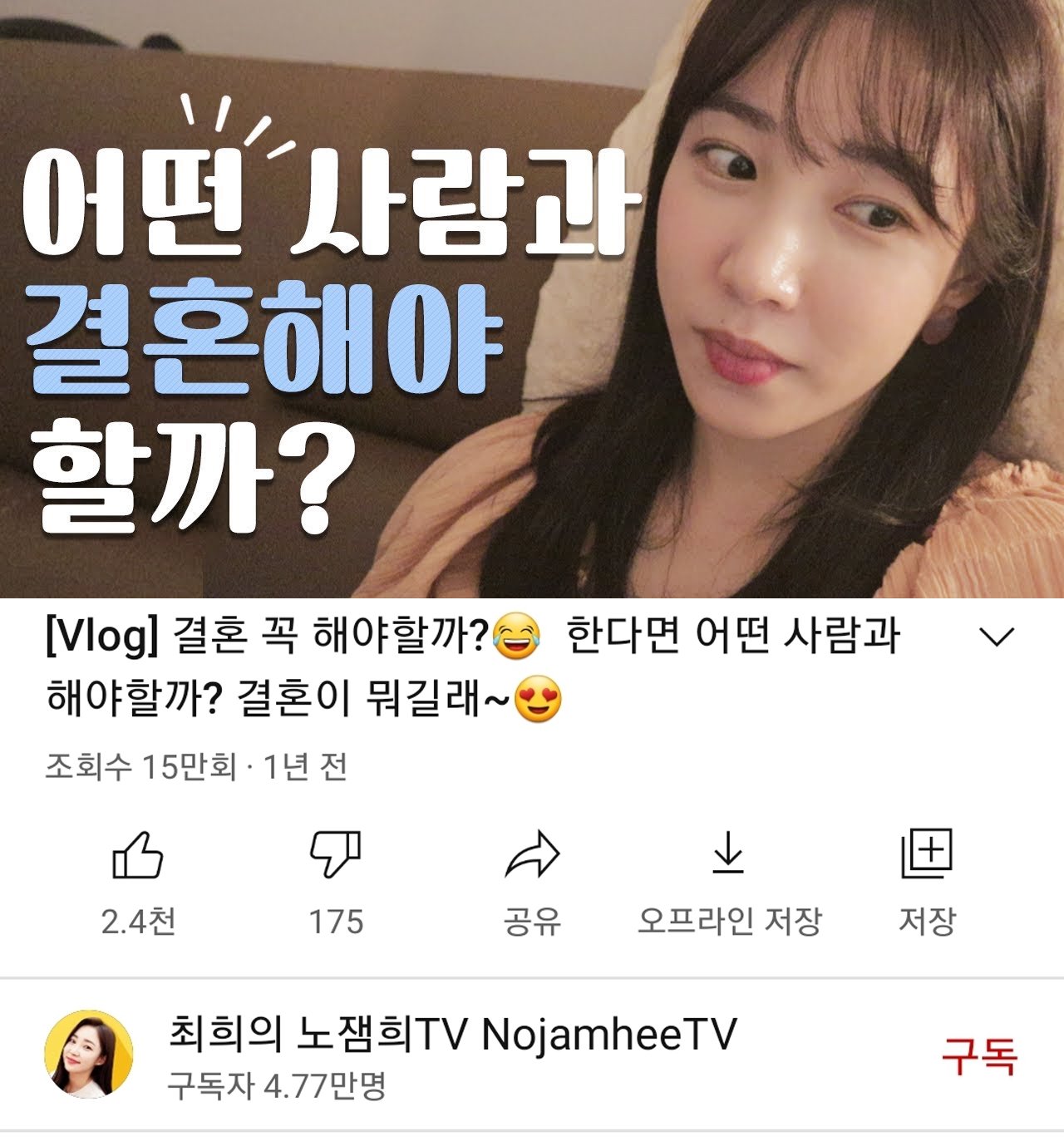
Task: Expand the video description chevron
Action: pyautogui.click(x=997, y=638)
